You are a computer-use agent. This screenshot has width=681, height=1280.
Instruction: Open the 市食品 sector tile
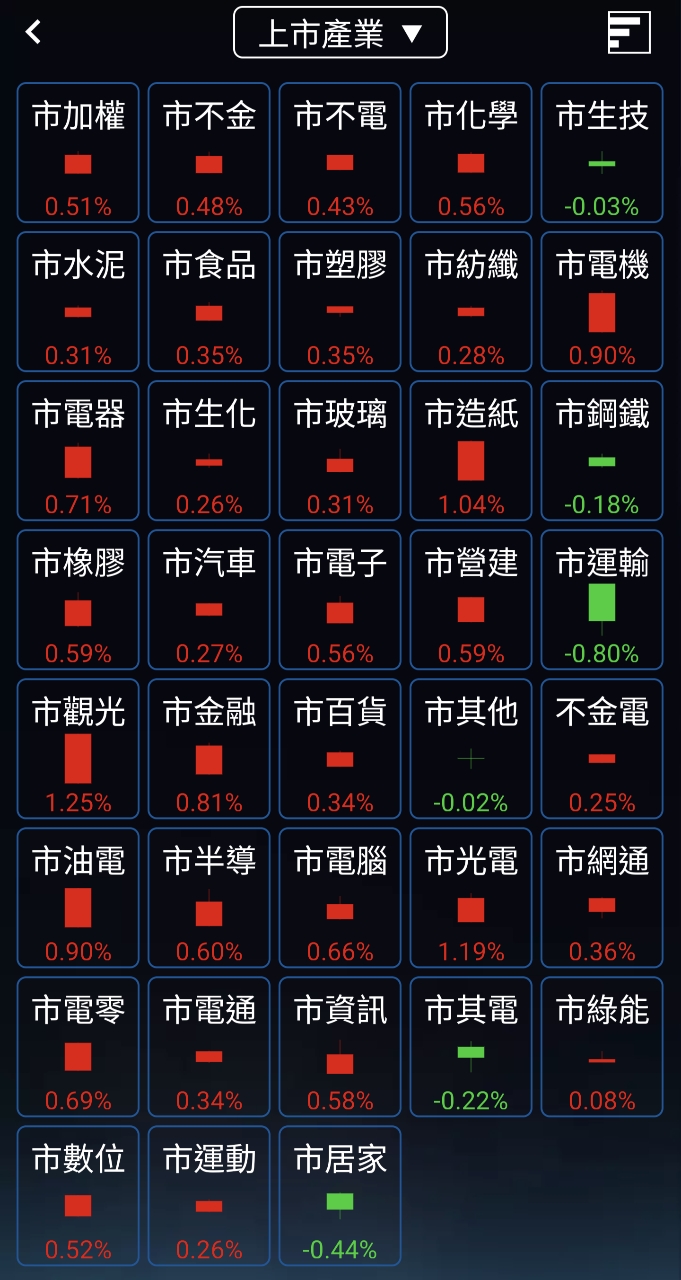point(209,302)
